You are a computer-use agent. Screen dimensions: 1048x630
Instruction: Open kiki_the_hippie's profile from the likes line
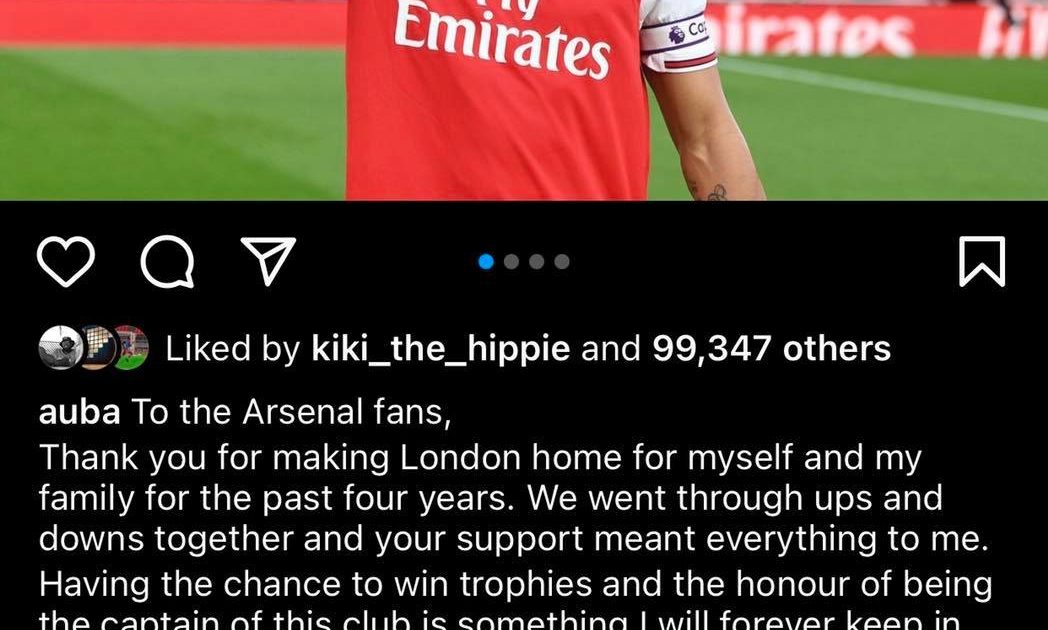coord(441,349)
